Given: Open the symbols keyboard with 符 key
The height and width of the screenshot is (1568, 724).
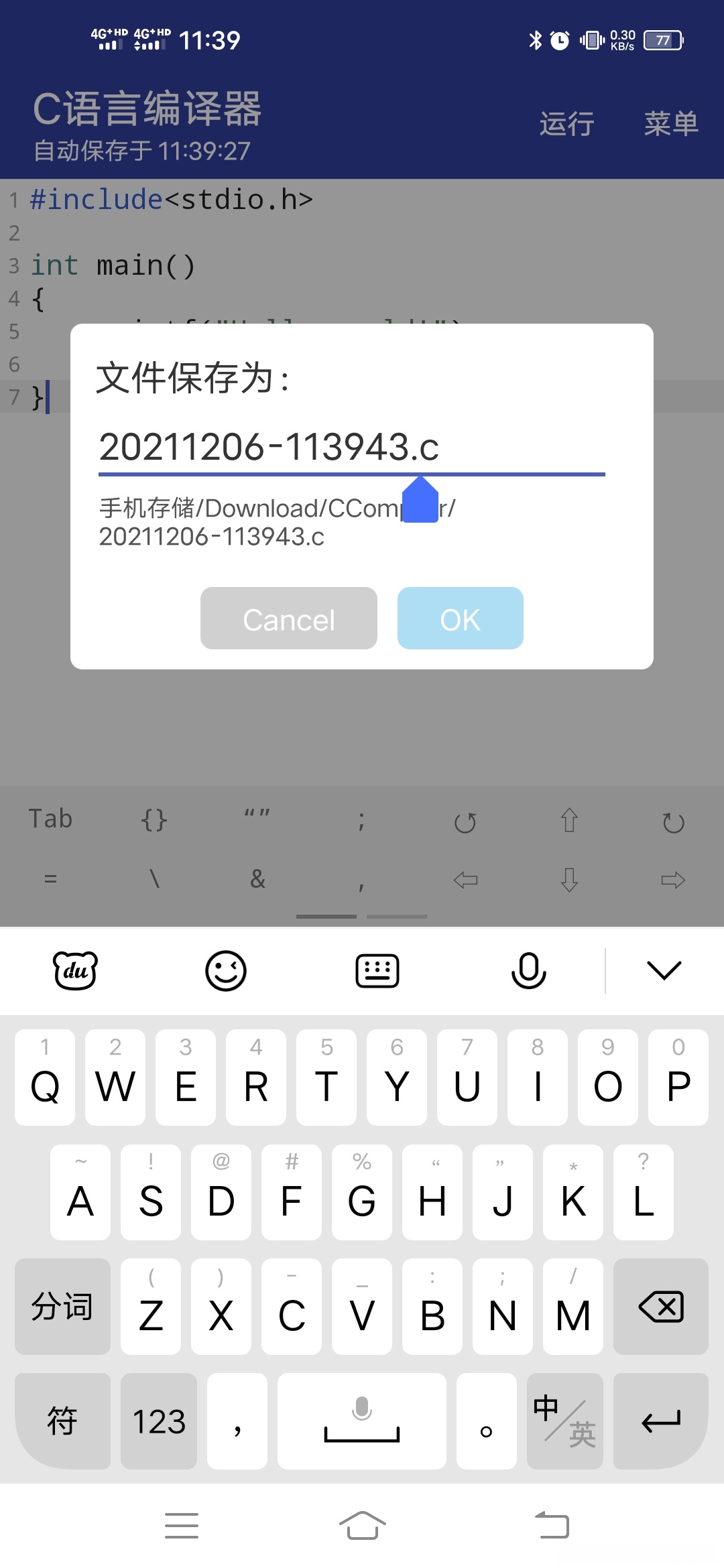Looking at the screenshot, I should [62, 1421].
